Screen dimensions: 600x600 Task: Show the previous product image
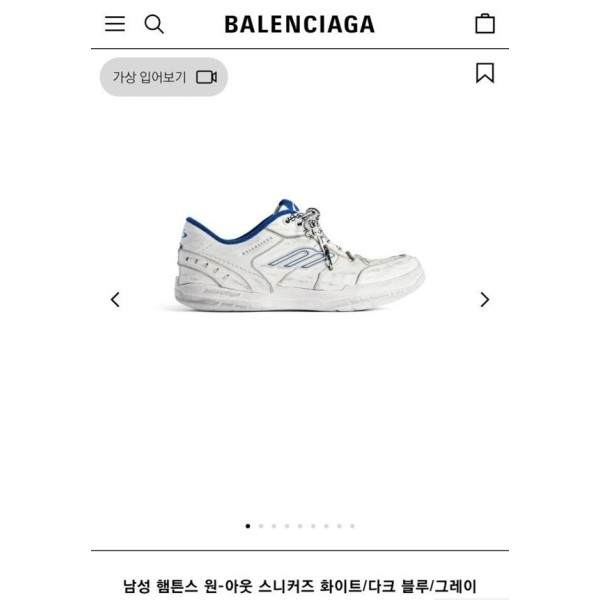(x=115, y=299)
